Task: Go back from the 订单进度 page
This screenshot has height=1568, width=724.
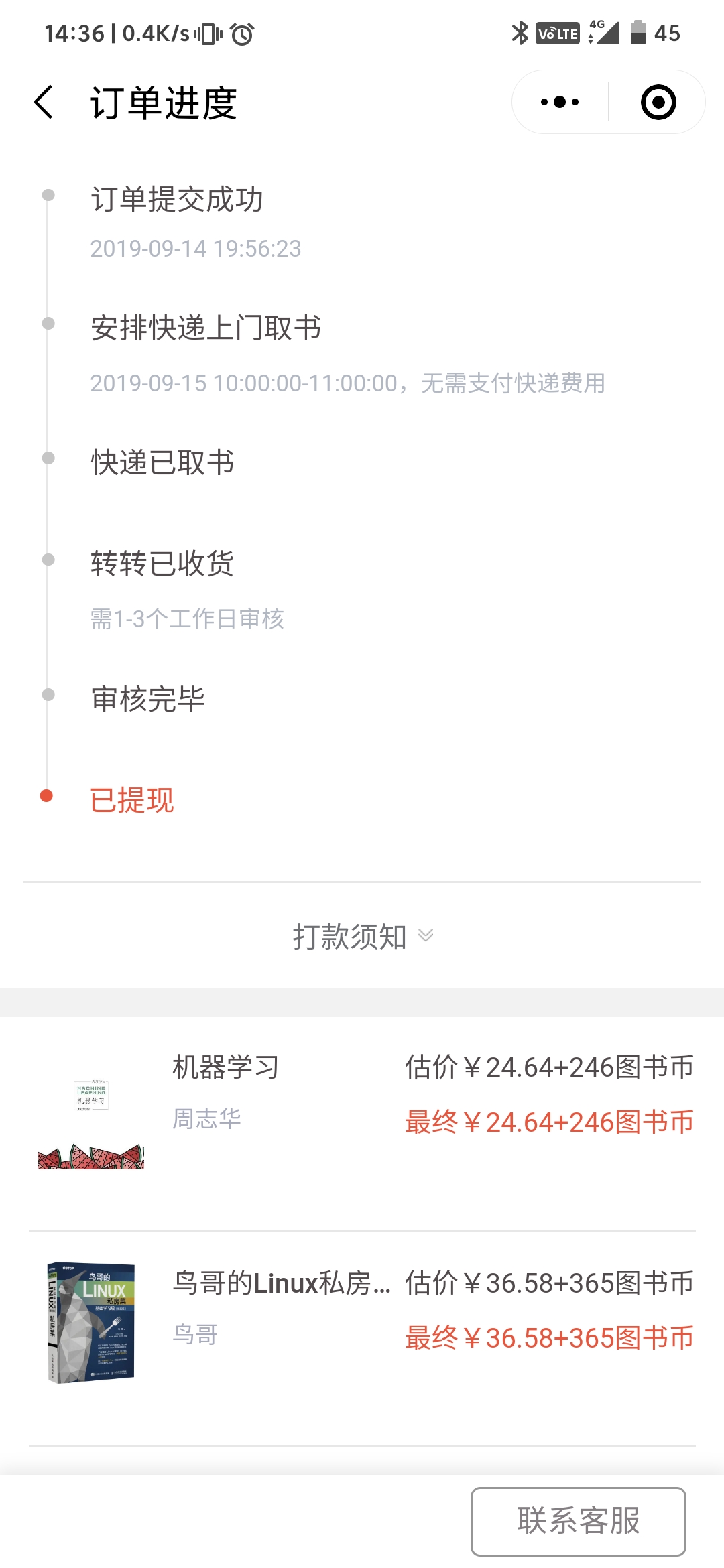Action: click(x=44, y=103)
